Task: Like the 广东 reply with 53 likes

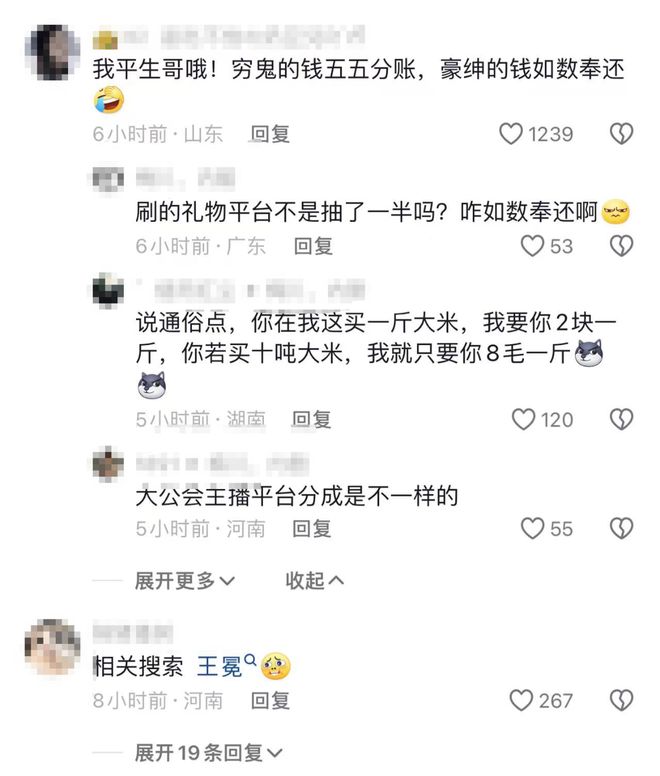Action: point(532,245)
